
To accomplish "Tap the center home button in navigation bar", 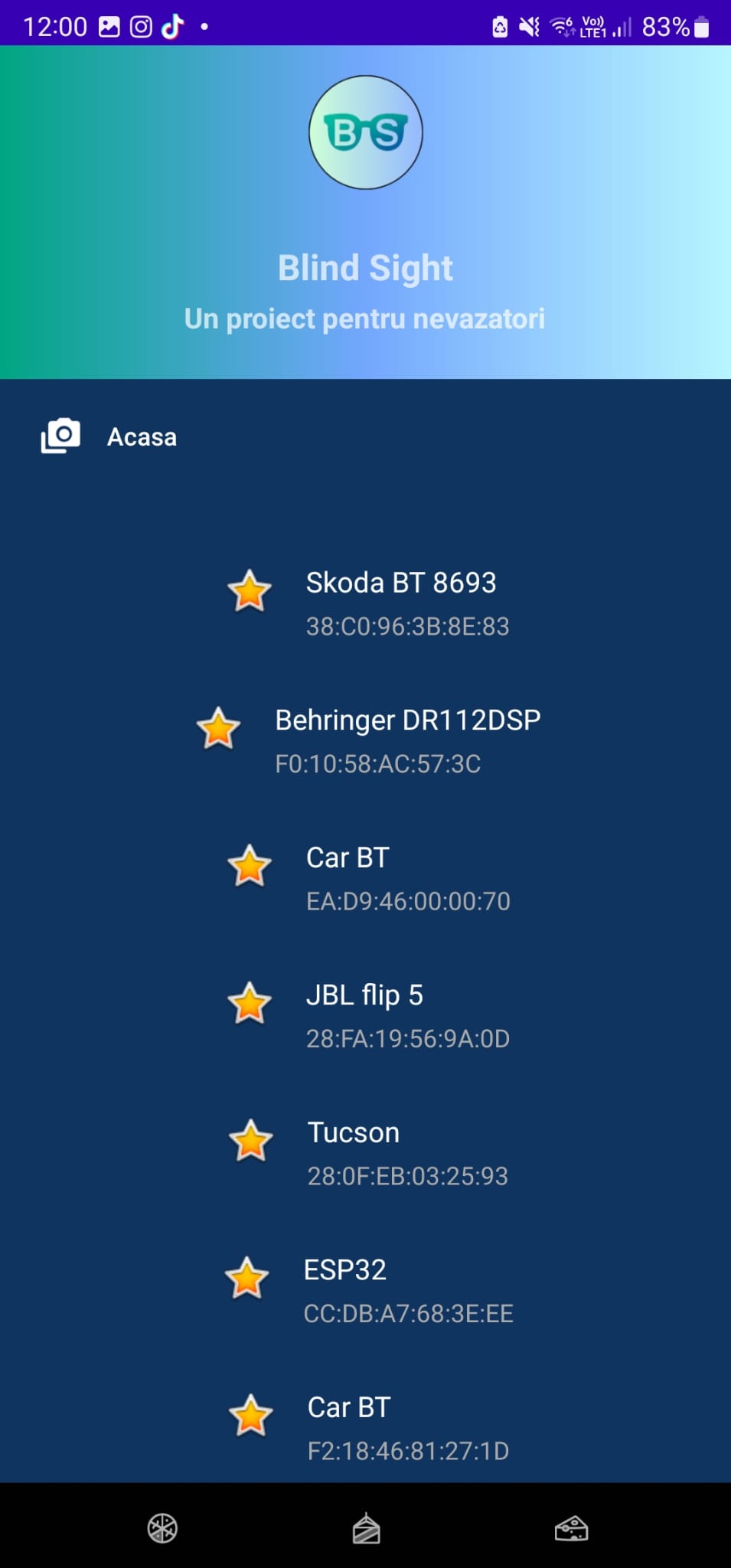I will coord(366,1529).
